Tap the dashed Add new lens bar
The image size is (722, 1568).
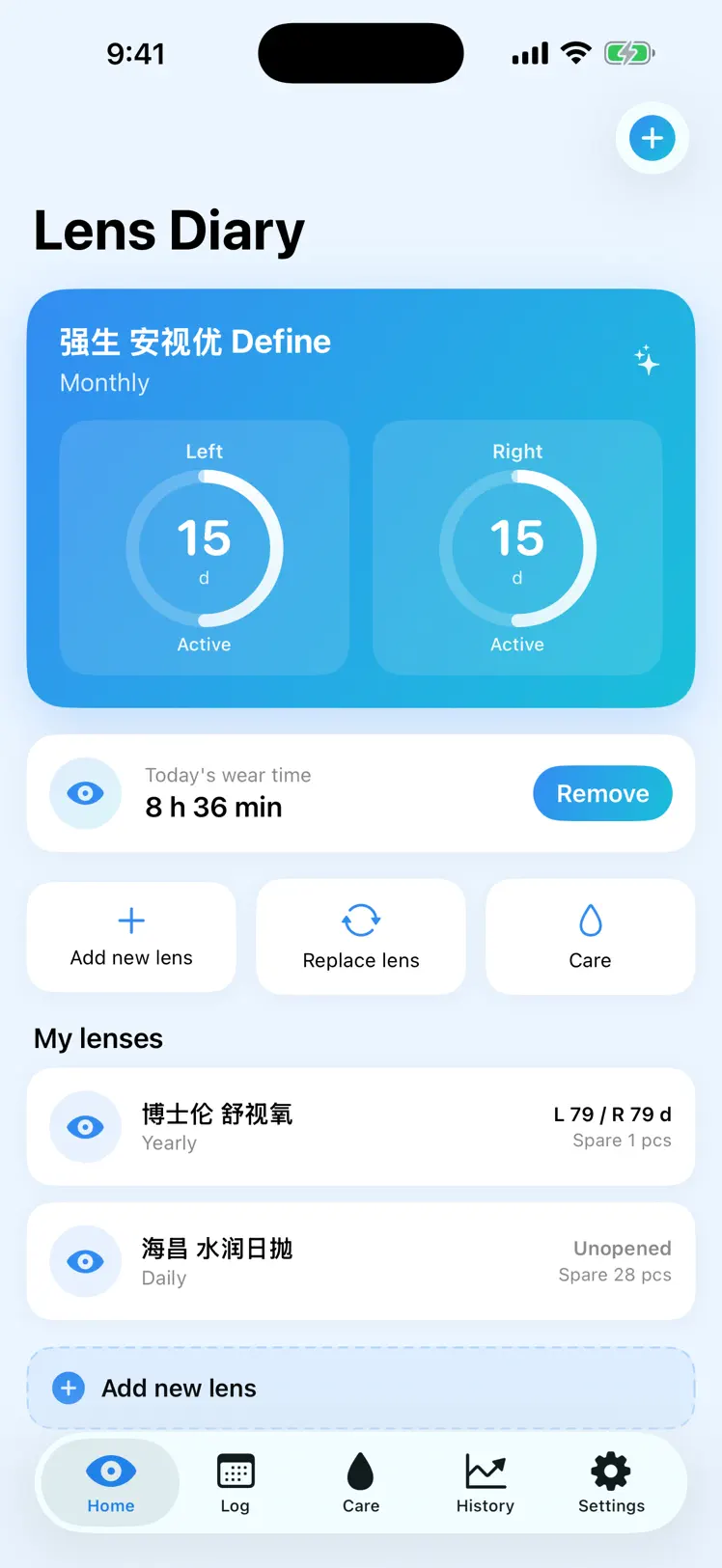click(x=360, y=1388)
